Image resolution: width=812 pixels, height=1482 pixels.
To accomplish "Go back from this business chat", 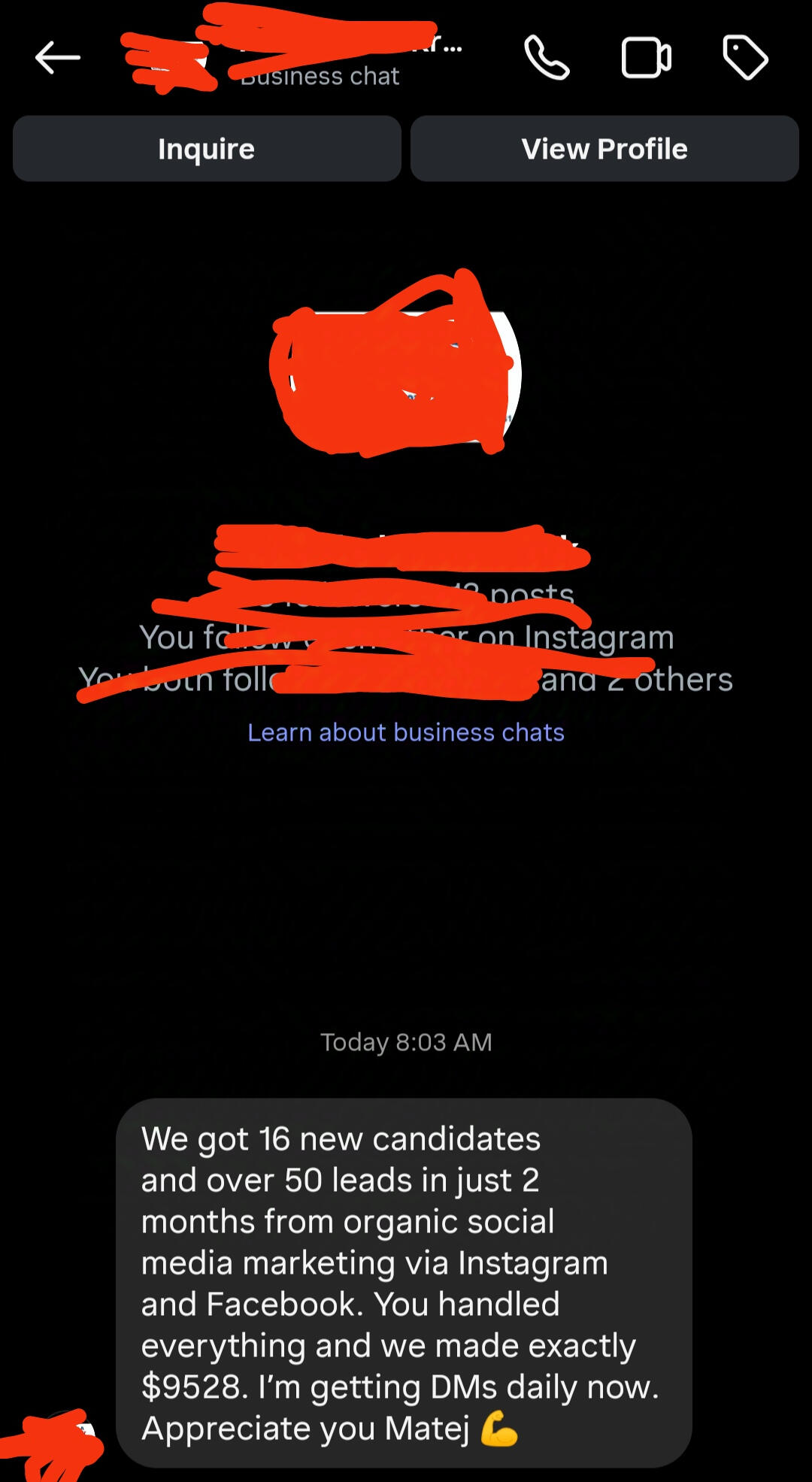I will click(57, 58).
